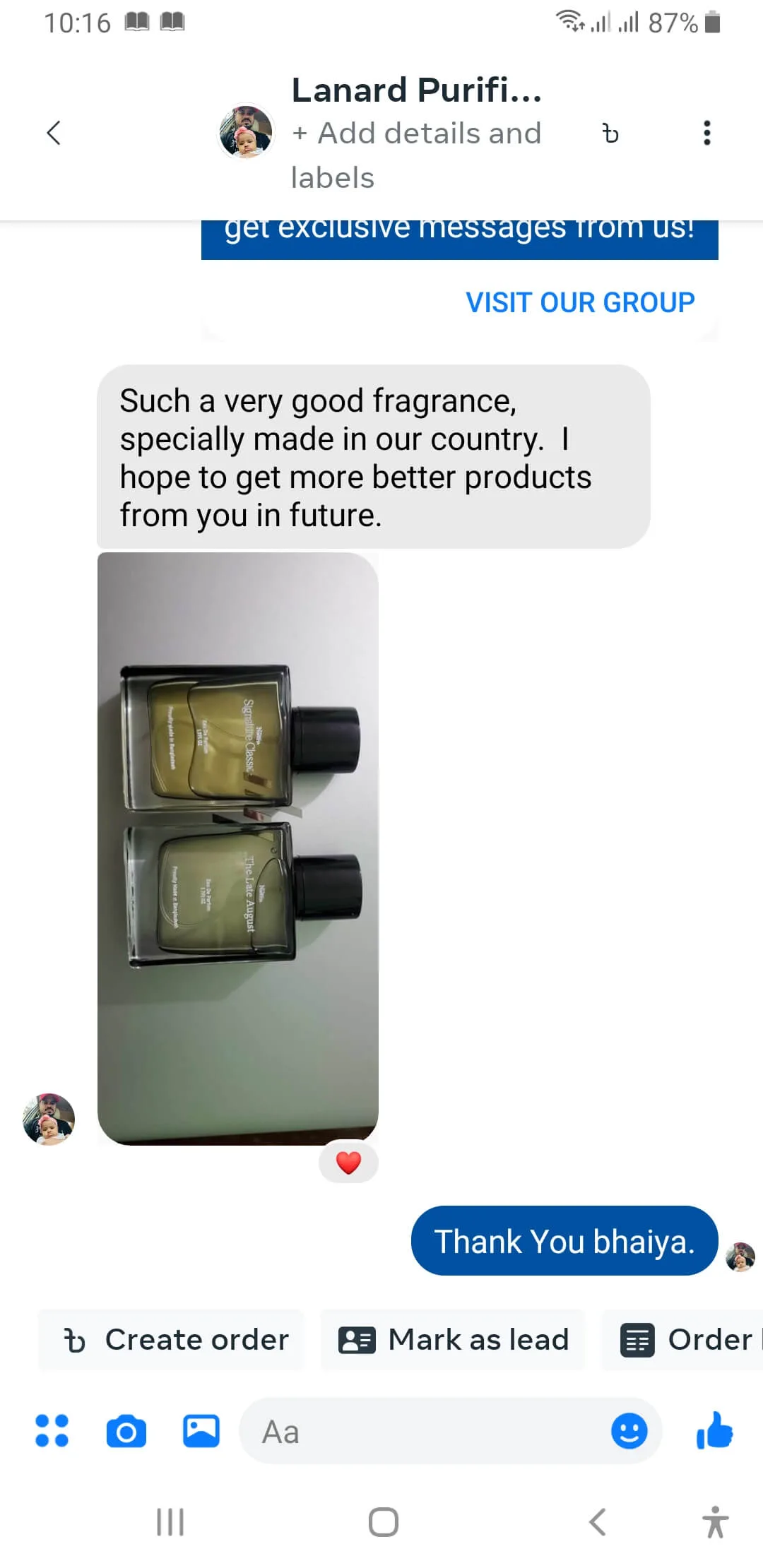
Task: Open the perfume bottles photo
Action: pos(237,848)
